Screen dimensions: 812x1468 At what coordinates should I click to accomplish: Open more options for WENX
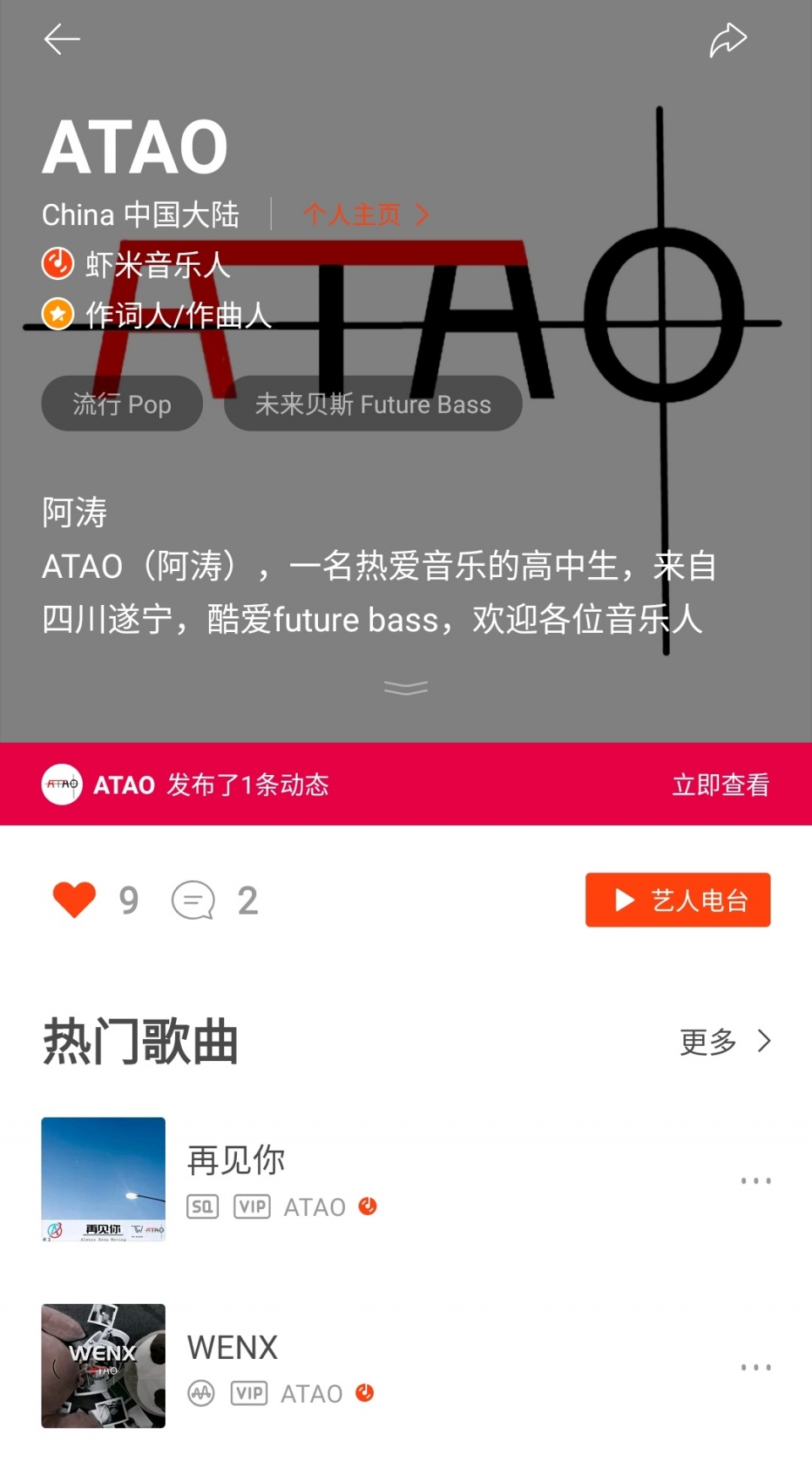(755, 1366)
